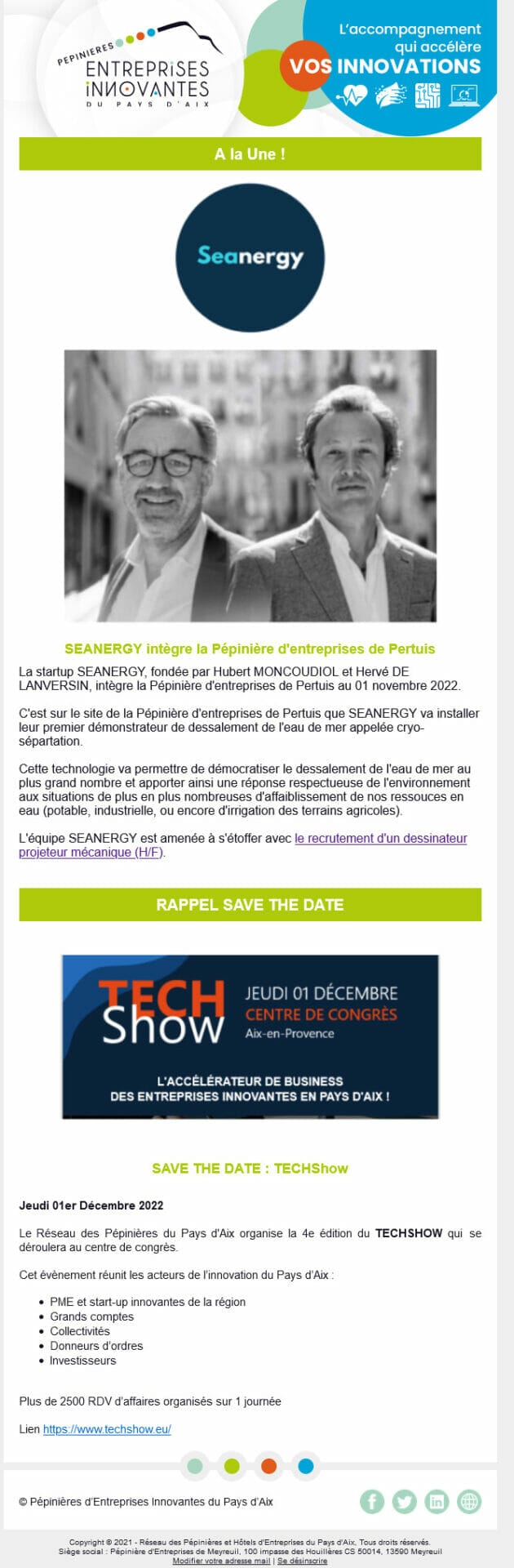Open the dessinateur projeteur mécanique recruitment link

point(380,838)
